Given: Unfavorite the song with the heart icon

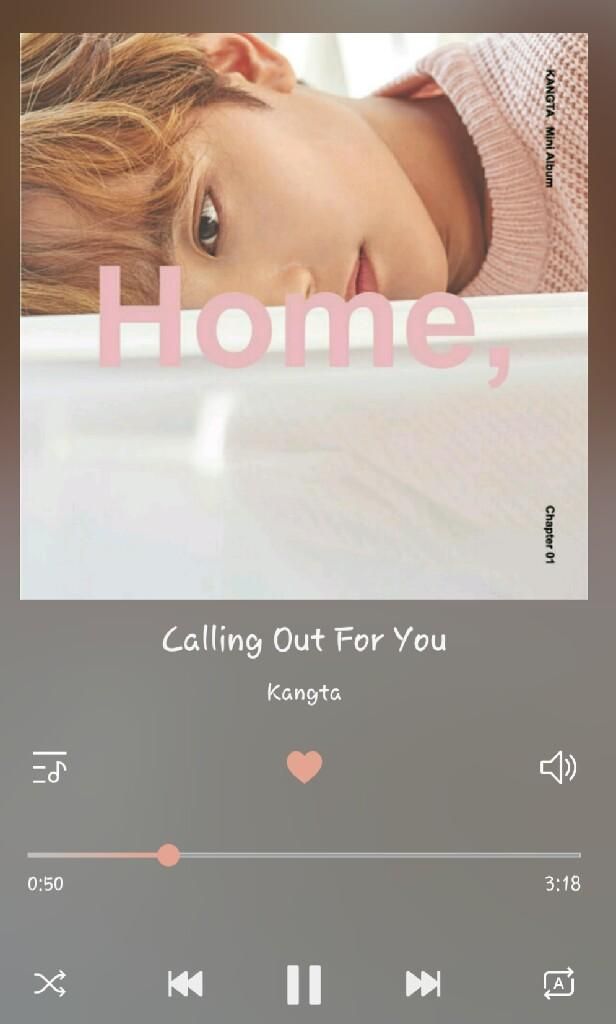Looking at the screenshot, I should click(x=304, y=767).
